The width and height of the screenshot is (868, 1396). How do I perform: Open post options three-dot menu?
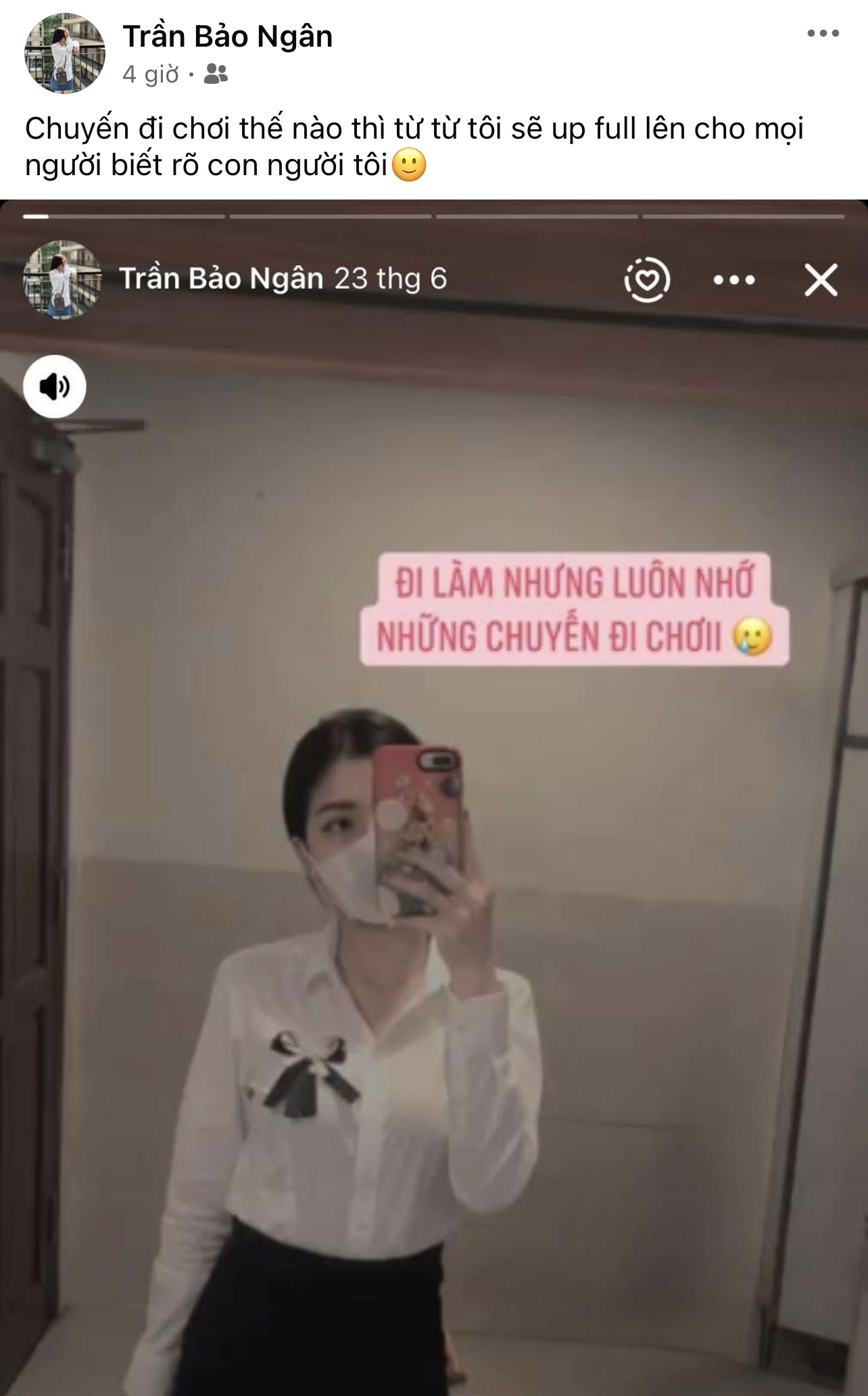click(823, 34)
